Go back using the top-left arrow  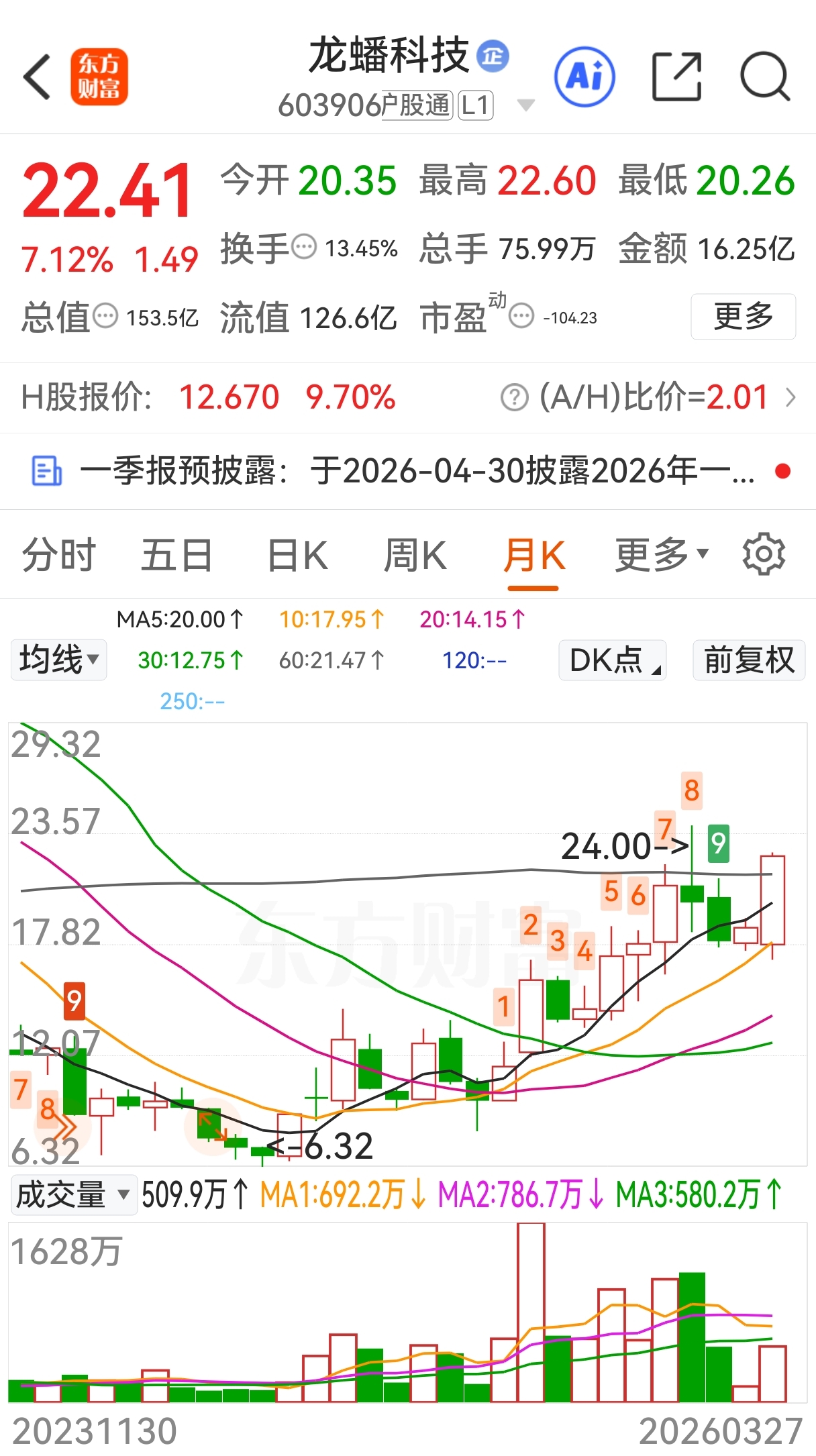38,77
